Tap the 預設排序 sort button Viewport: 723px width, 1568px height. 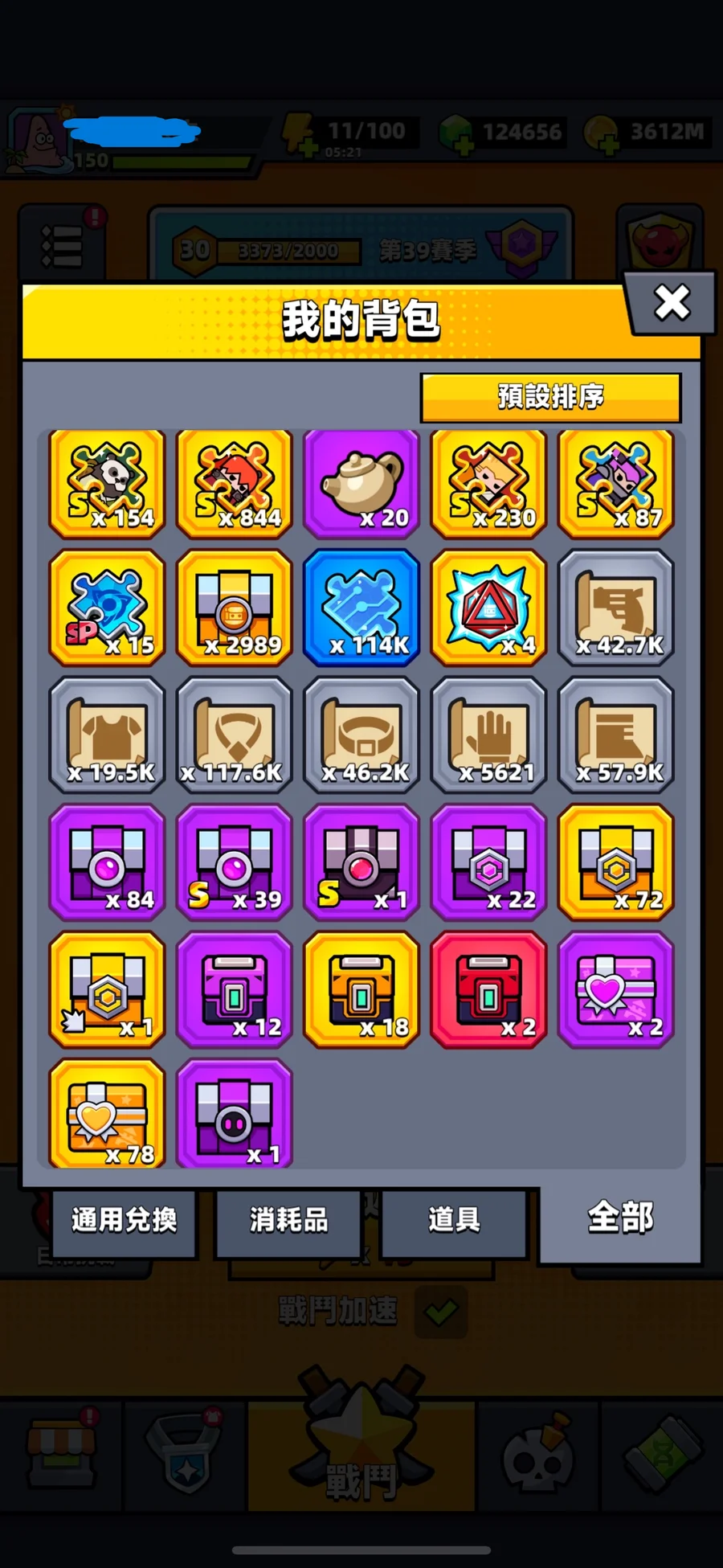click(550, 397)
